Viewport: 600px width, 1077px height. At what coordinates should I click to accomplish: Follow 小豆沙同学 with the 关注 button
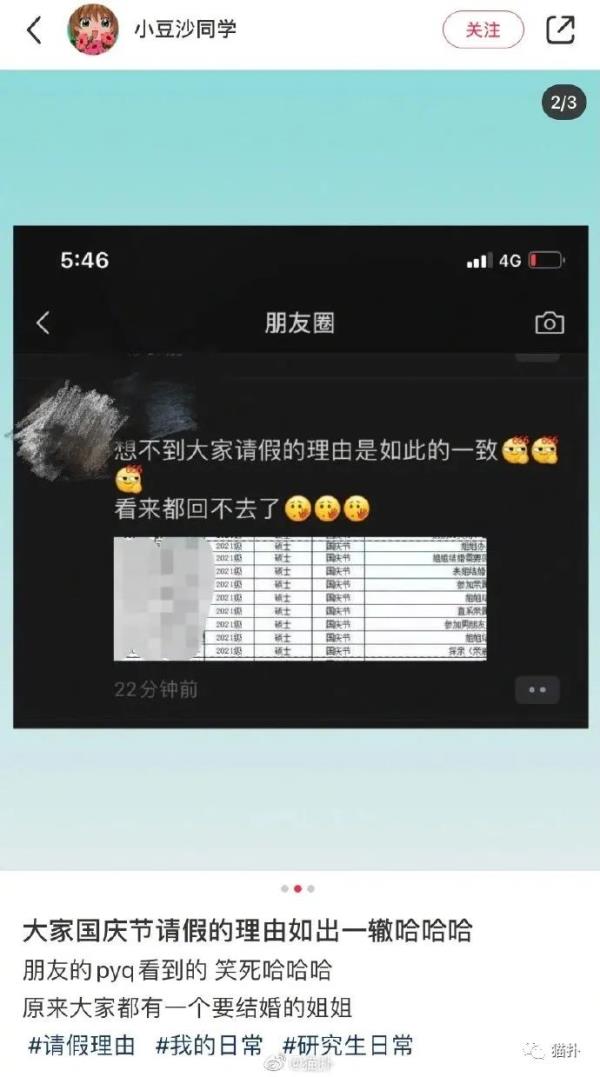click(483, 30)
